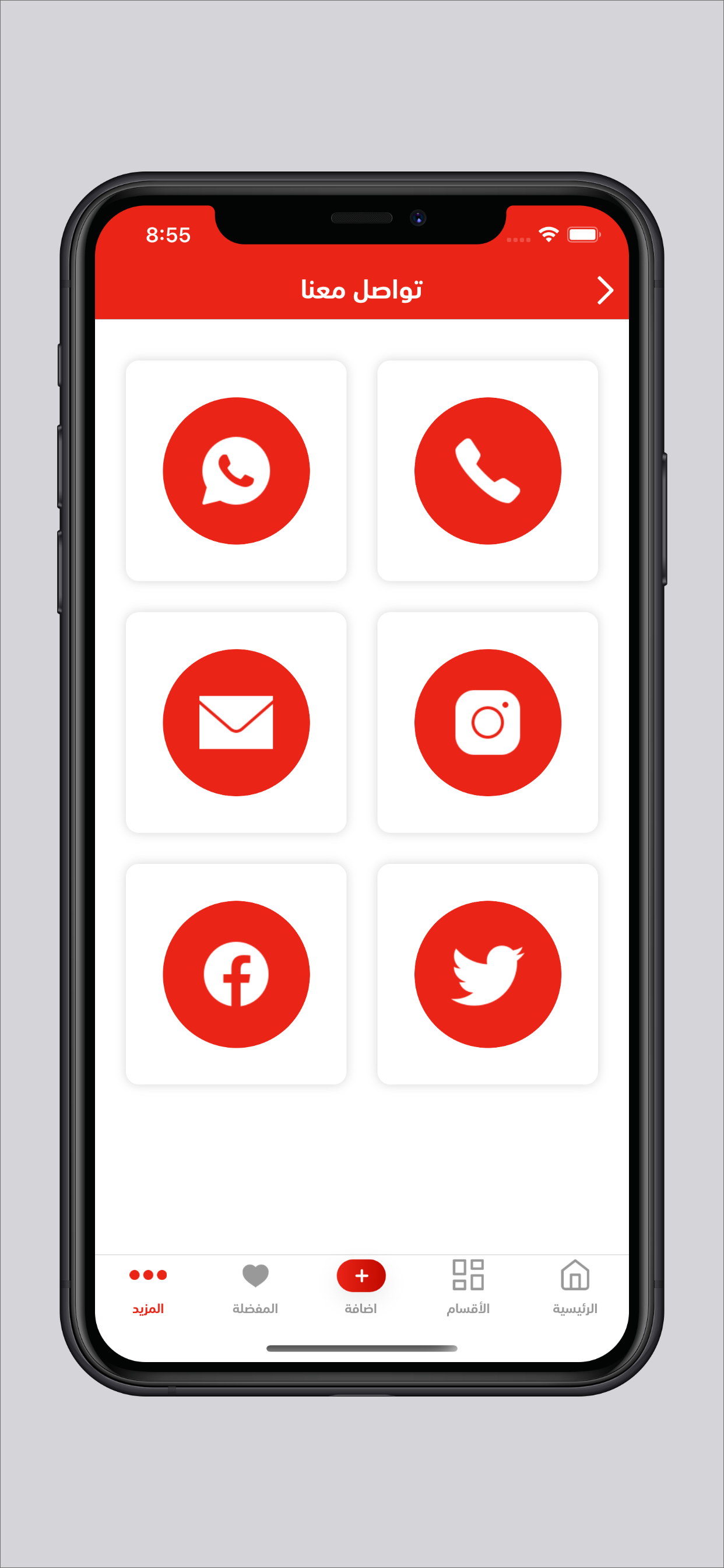Switch to the الأقسام sections tab
Image resolution: width=724 pixels, height=1568 pixels.
(x=468, y=1287)
